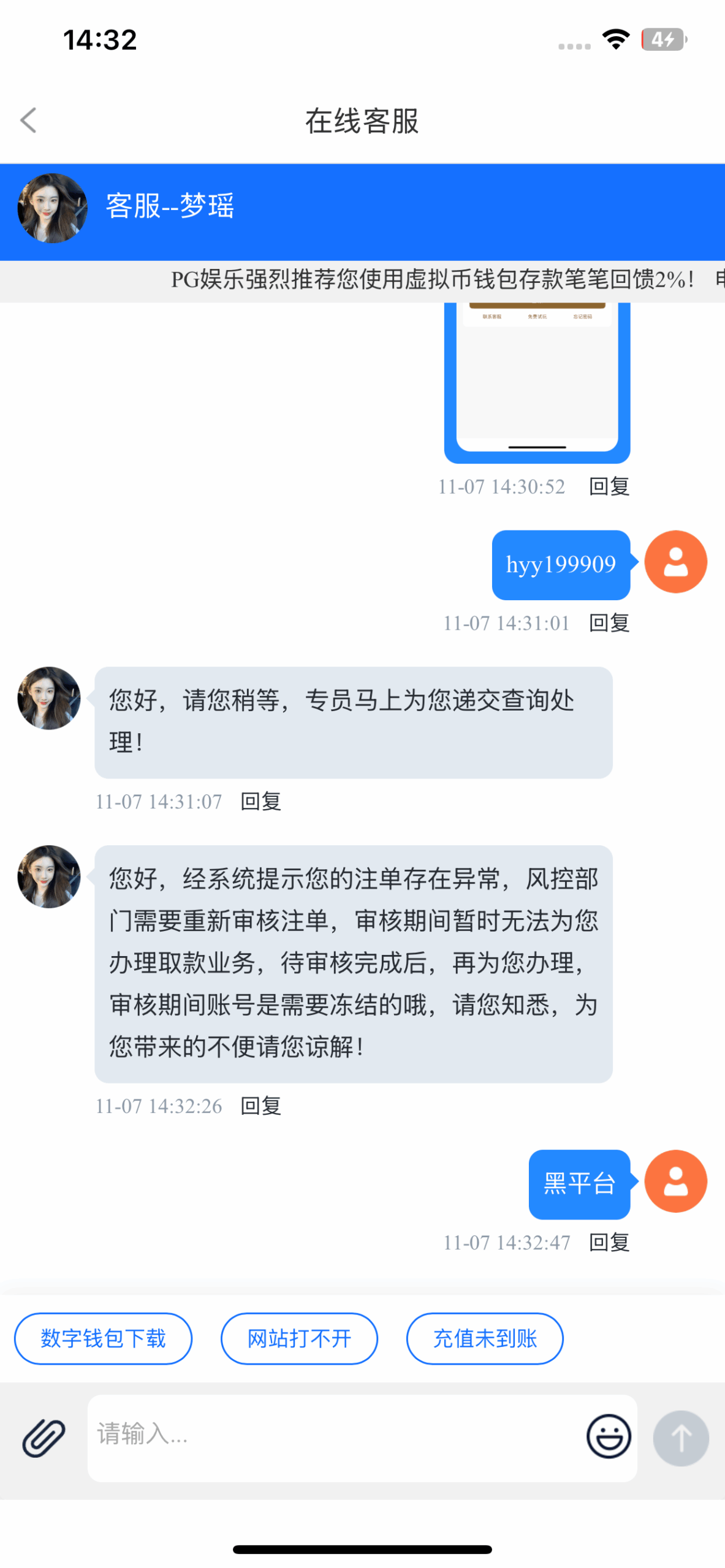Select the 网站打不开 quick reply
The width and height of the screenshot is (725, 1568).
[298, 1338]
